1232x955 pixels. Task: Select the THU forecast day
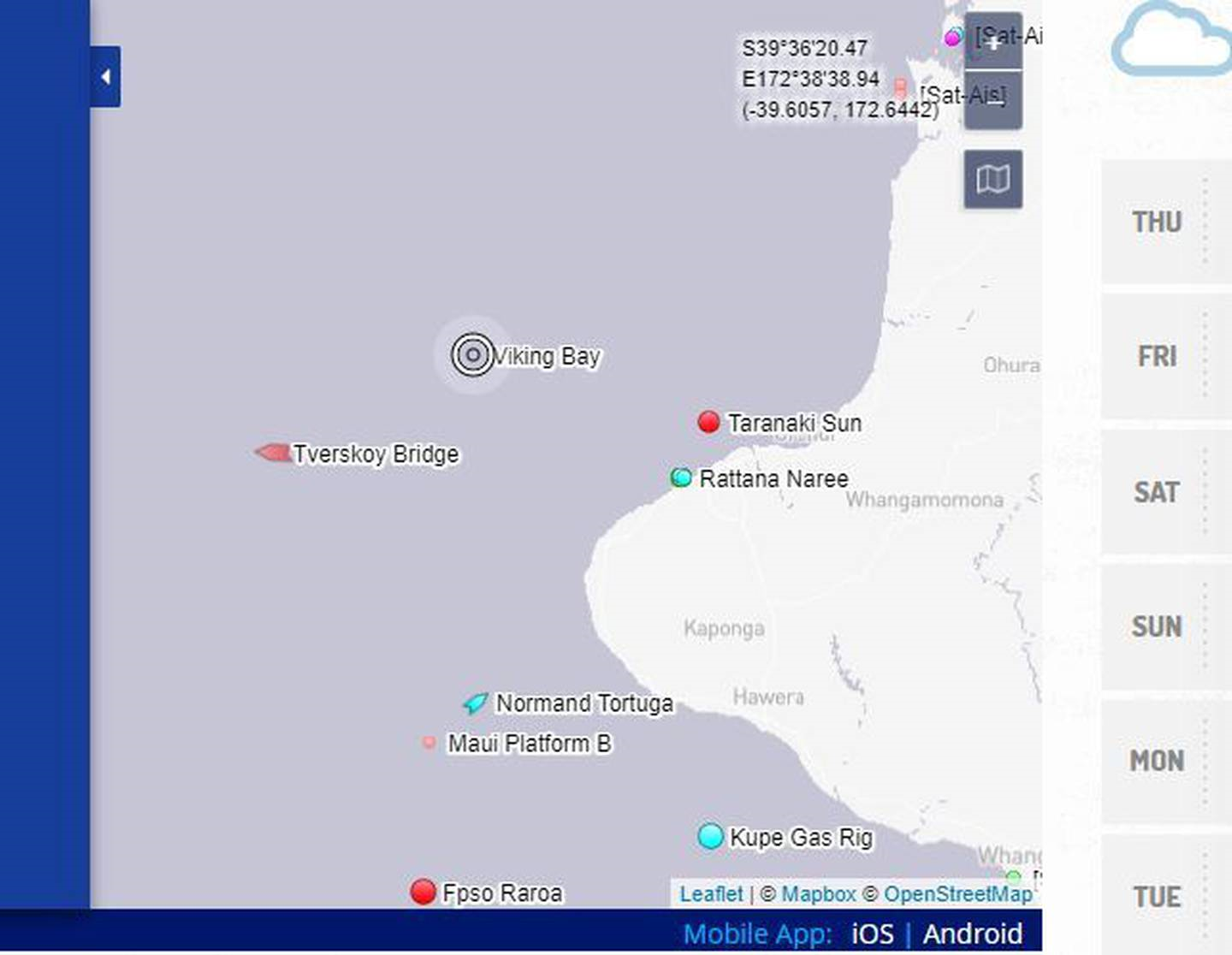coord(1157,222)
